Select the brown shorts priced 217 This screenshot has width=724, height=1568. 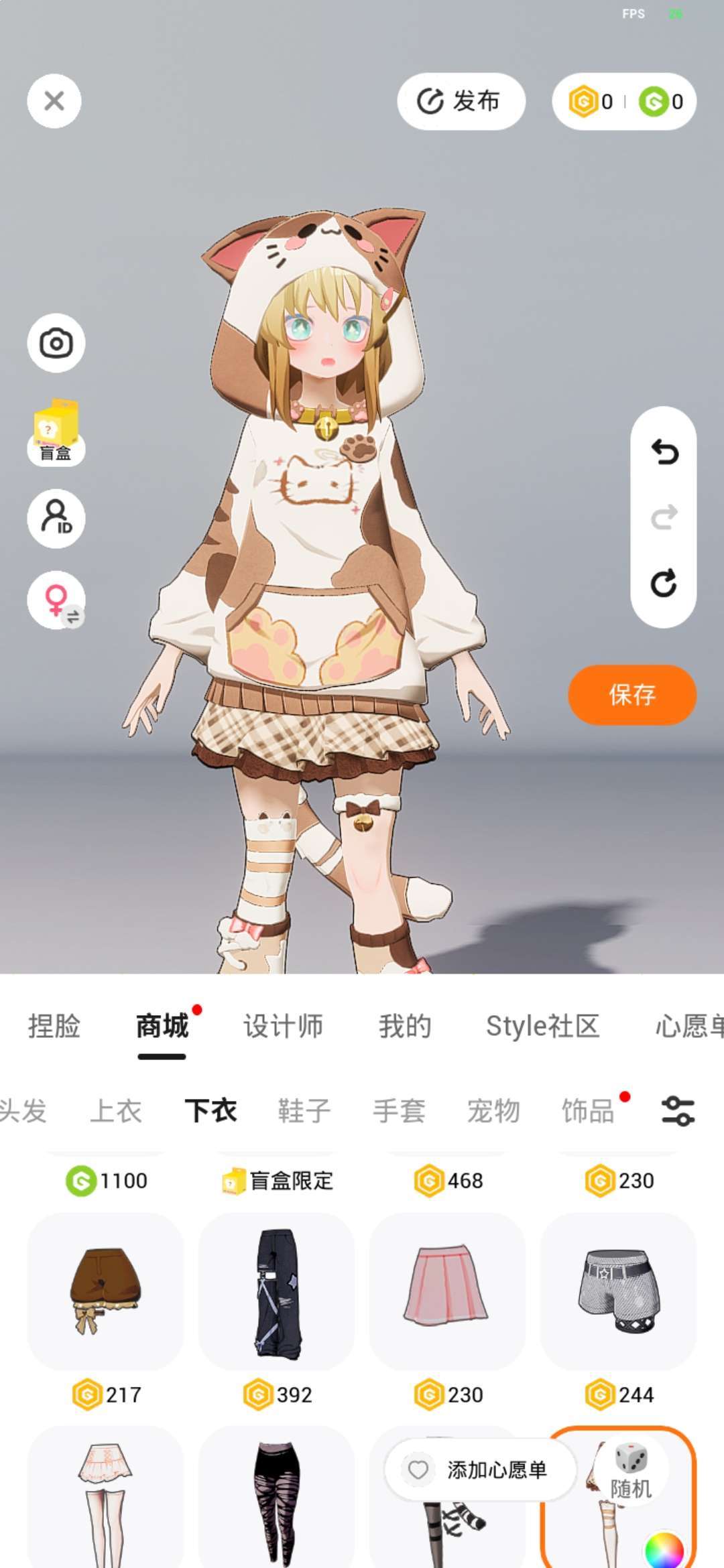pos(105,1290)
